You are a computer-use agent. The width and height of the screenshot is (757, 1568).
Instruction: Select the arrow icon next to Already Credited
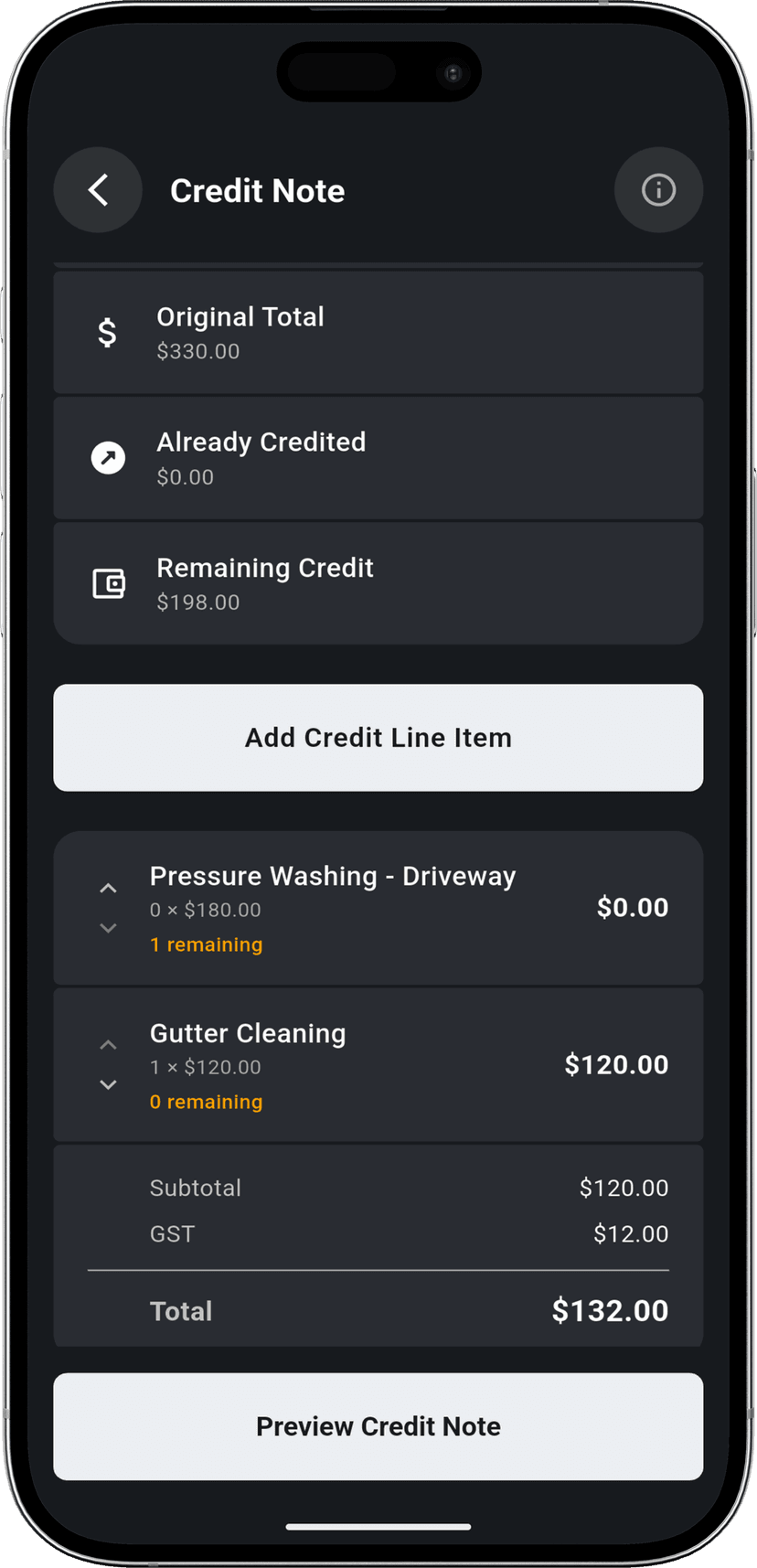108,457
